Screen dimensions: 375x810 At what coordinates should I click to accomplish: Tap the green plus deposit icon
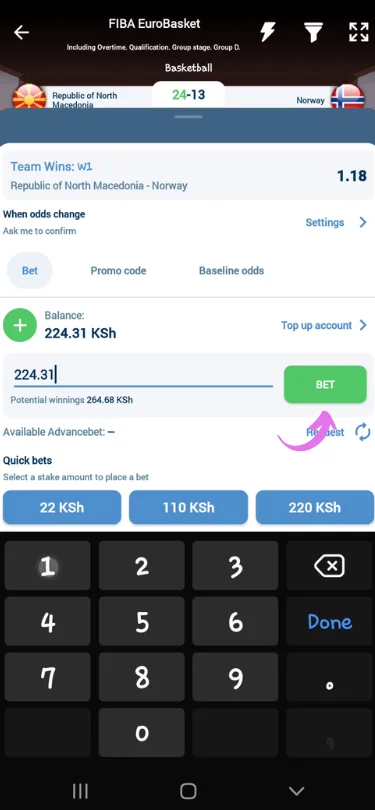pyautogui.click(x=20, y=325)
